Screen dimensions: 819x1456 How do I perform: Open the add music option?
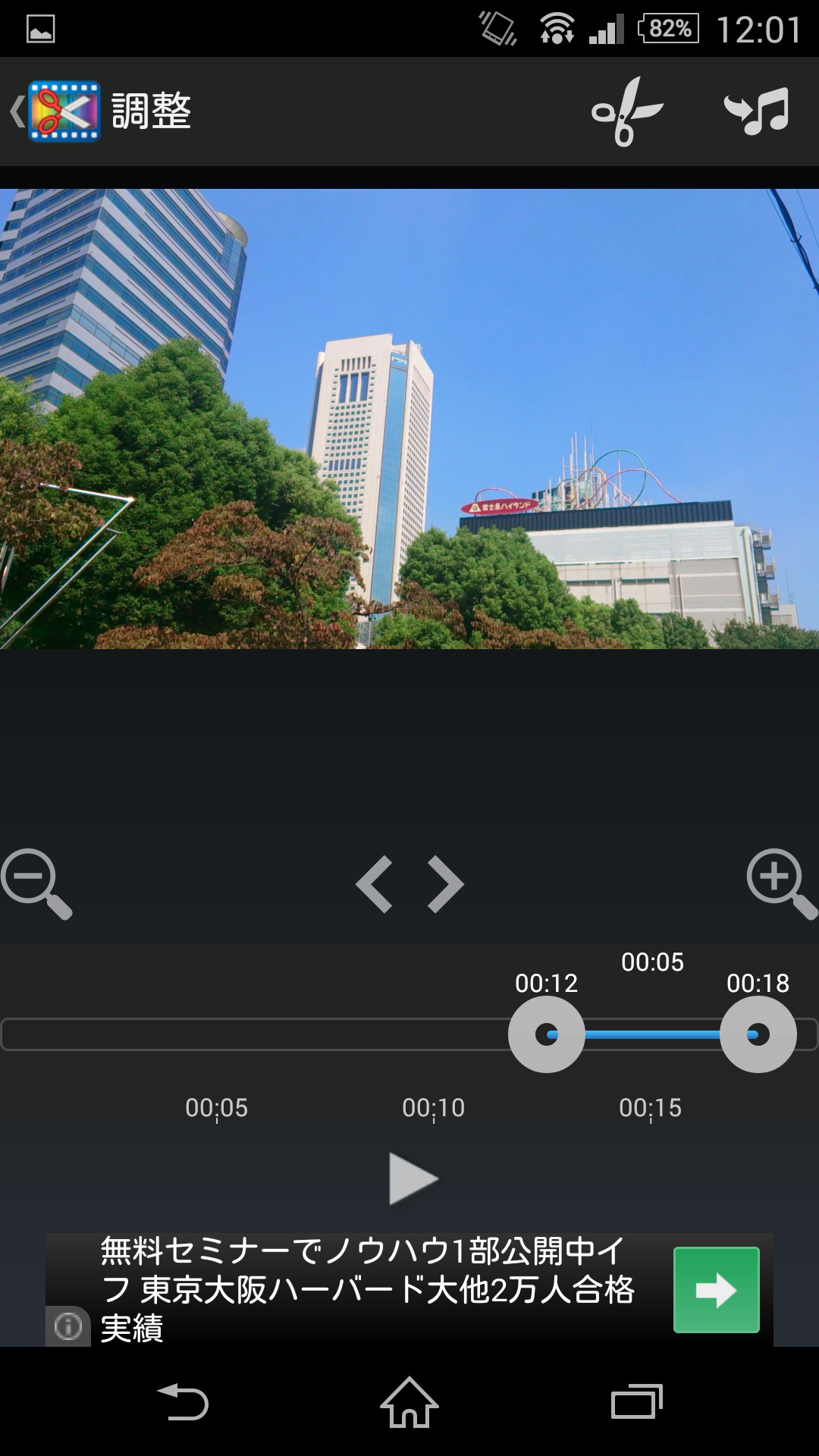(x=757, y=111)
